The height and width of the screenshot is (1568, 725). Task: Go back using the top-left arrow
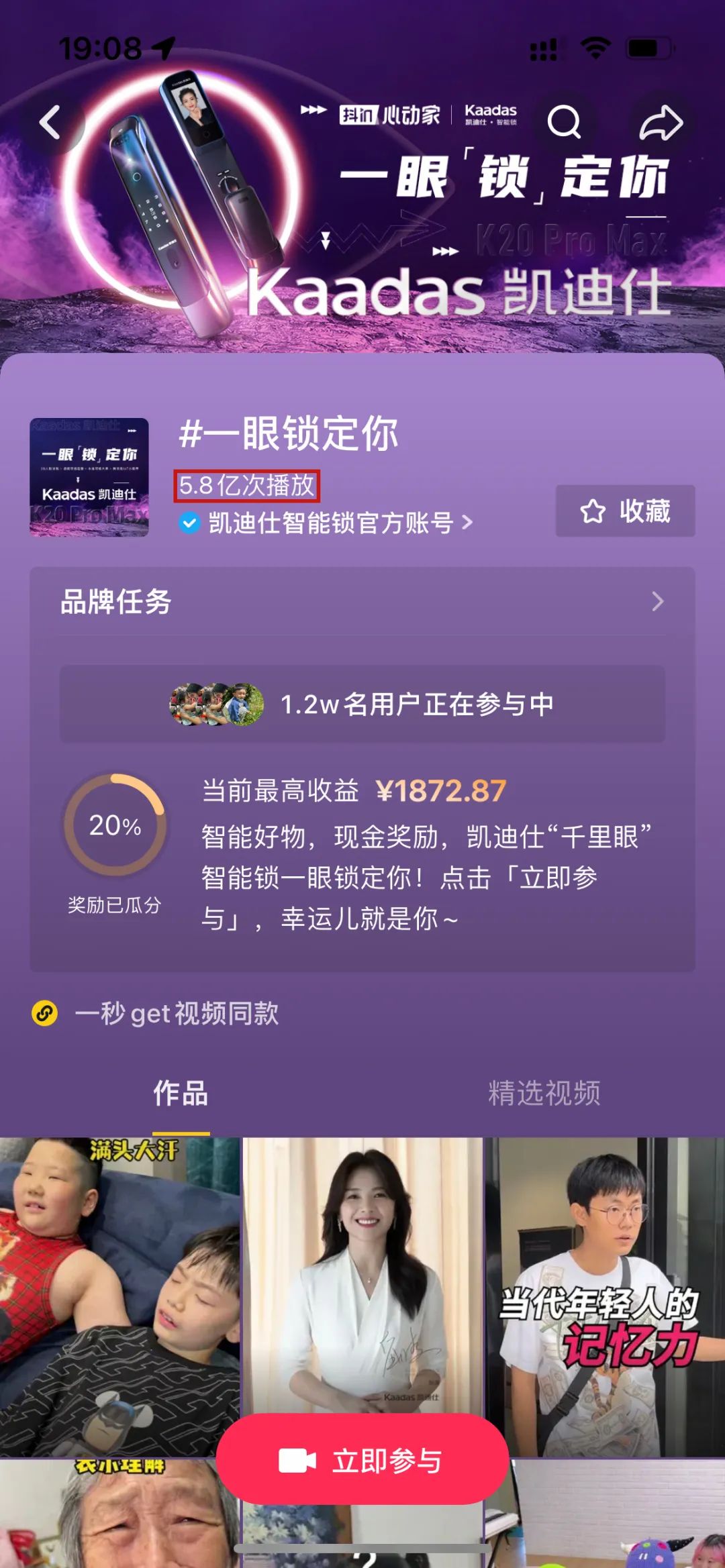50,122
